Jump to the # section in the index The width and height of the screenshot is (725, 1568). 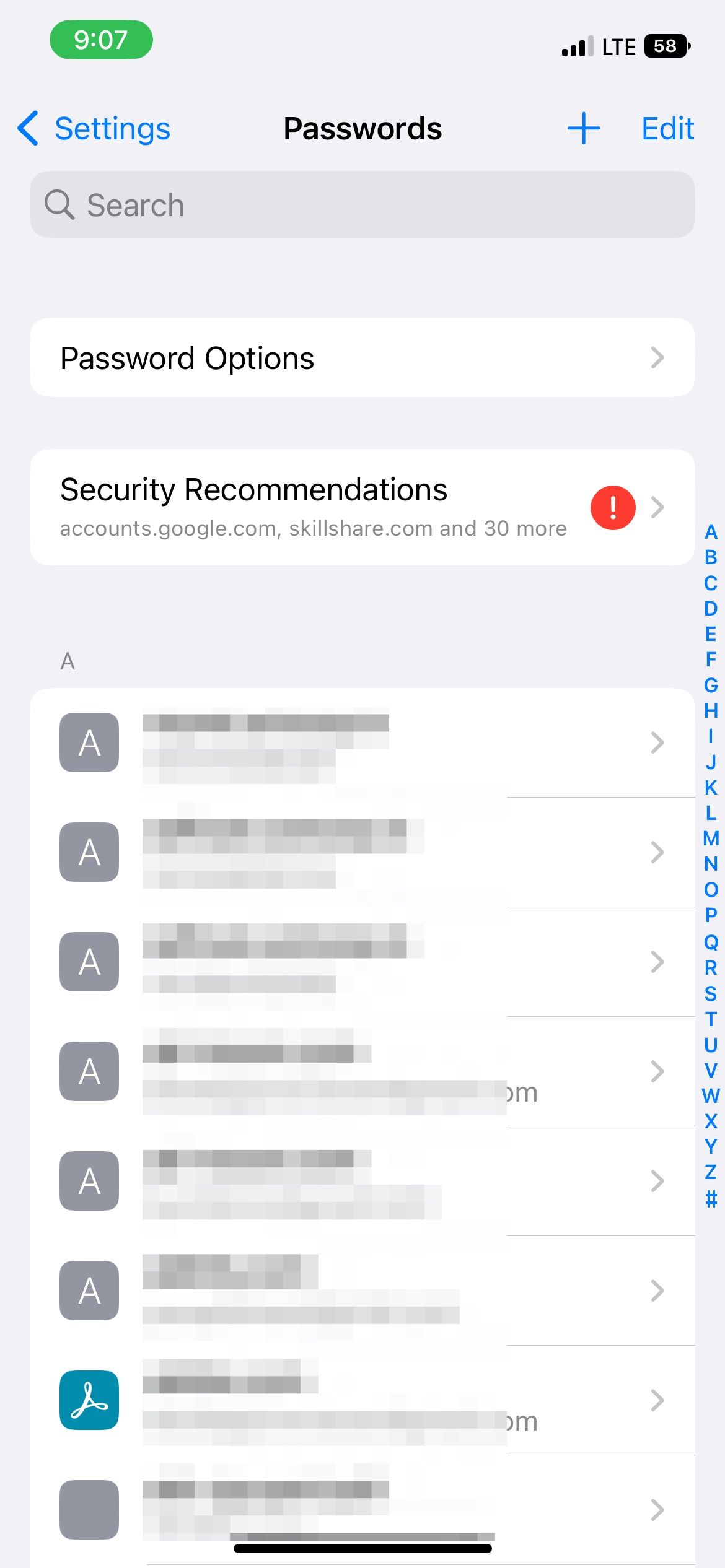[711, 1199]
